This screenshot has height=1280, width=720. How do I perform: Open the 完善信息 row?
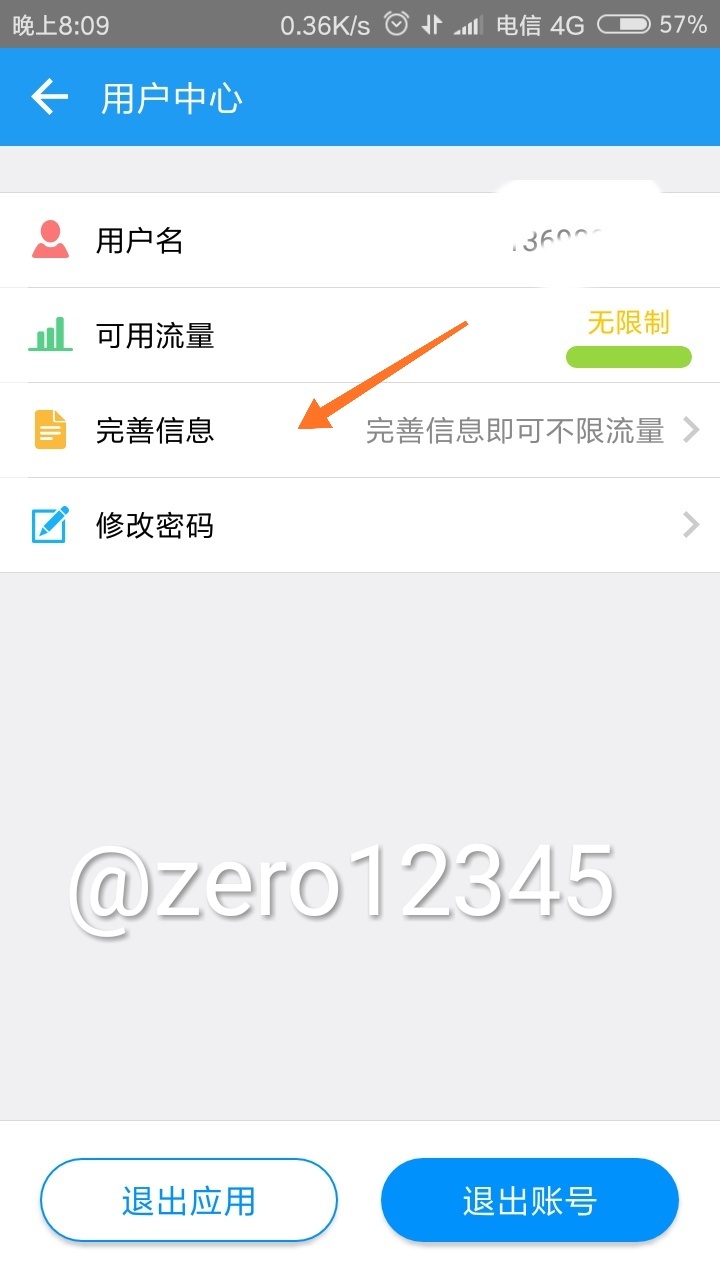click(360, 430)
